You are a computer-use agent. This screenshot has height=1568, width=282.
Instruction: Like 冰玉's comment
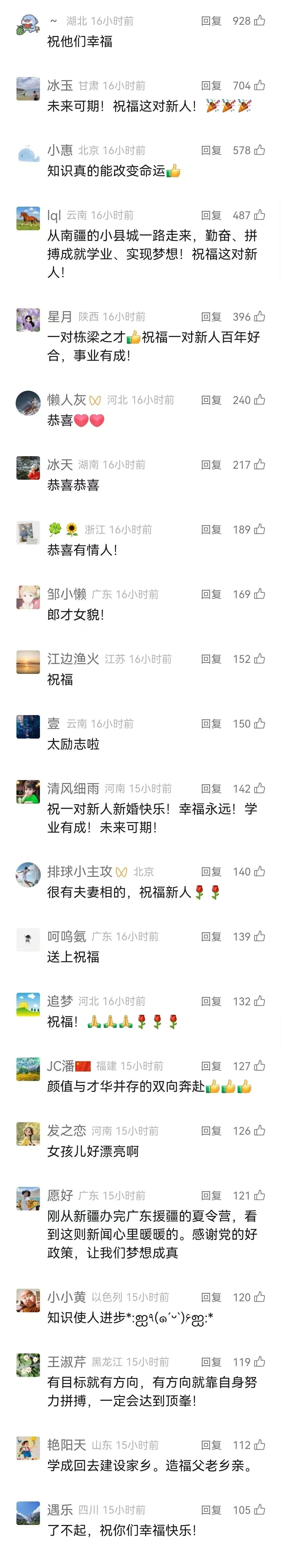260,86
